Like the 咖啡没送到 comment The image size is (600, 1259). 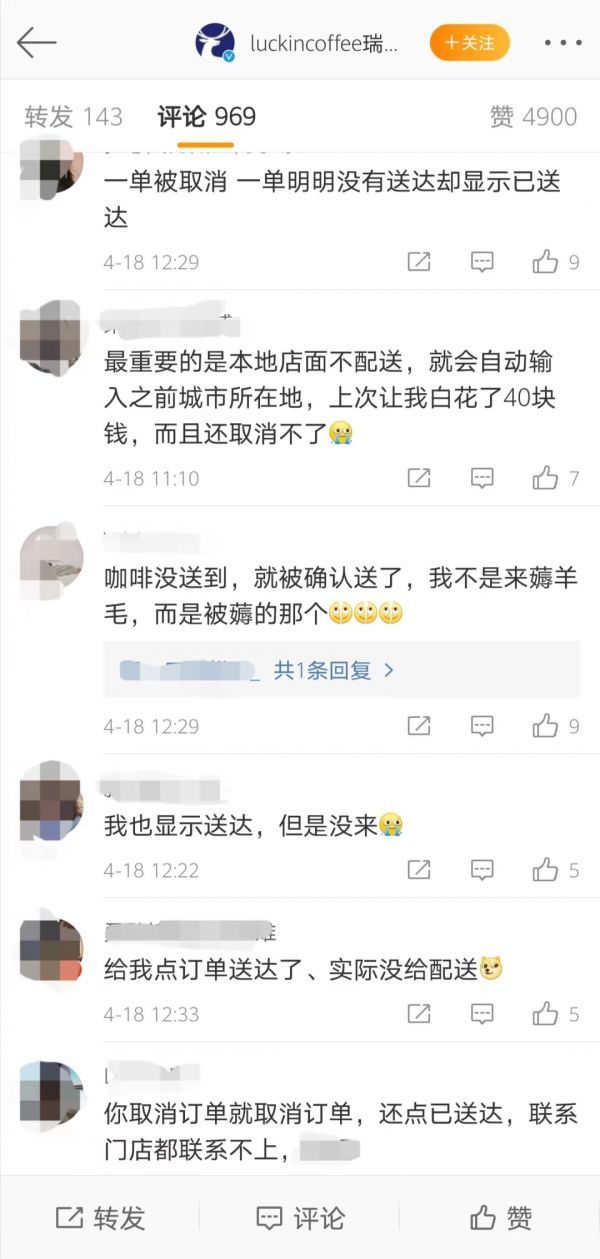point(555,726)
